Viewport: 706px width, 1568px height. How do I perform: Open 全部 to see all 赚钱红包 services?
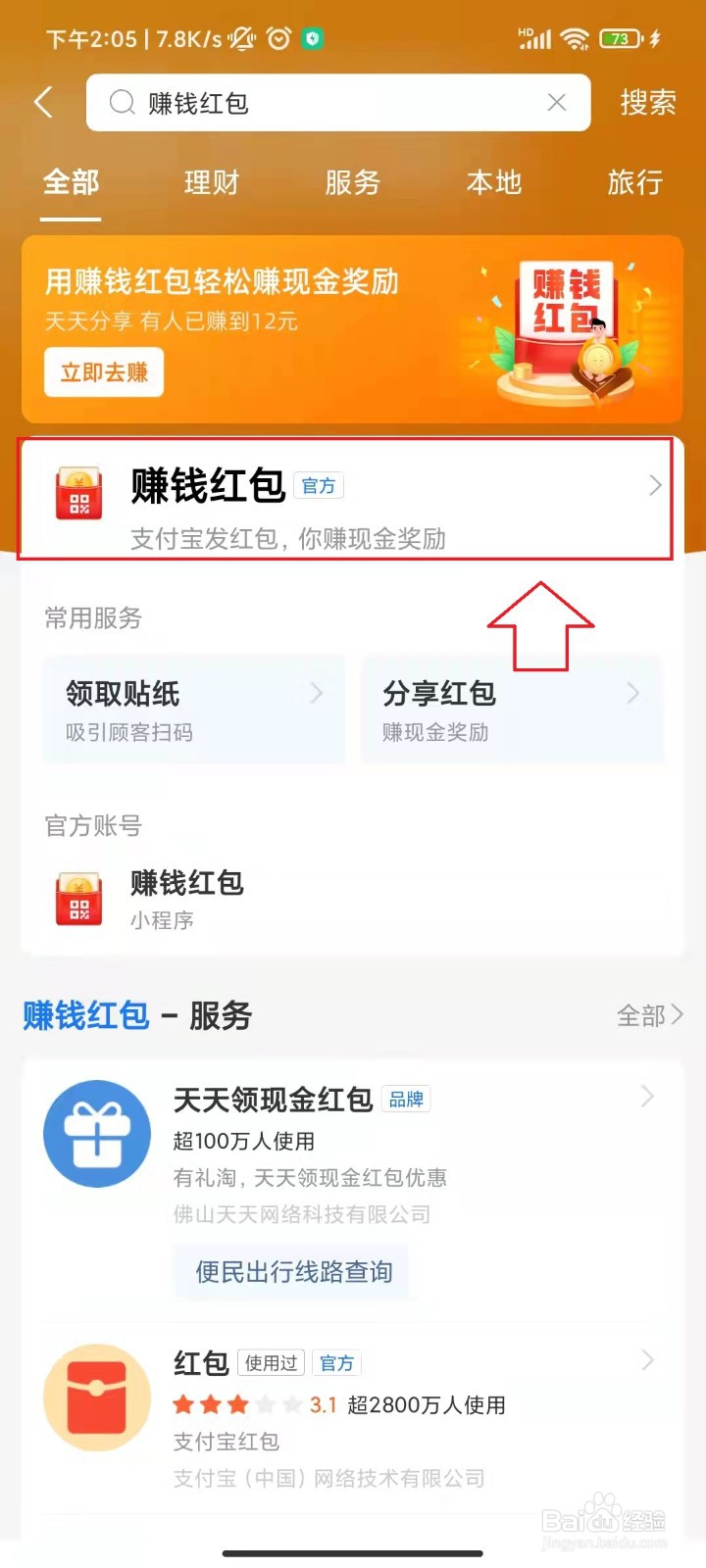pos(649,1016)
